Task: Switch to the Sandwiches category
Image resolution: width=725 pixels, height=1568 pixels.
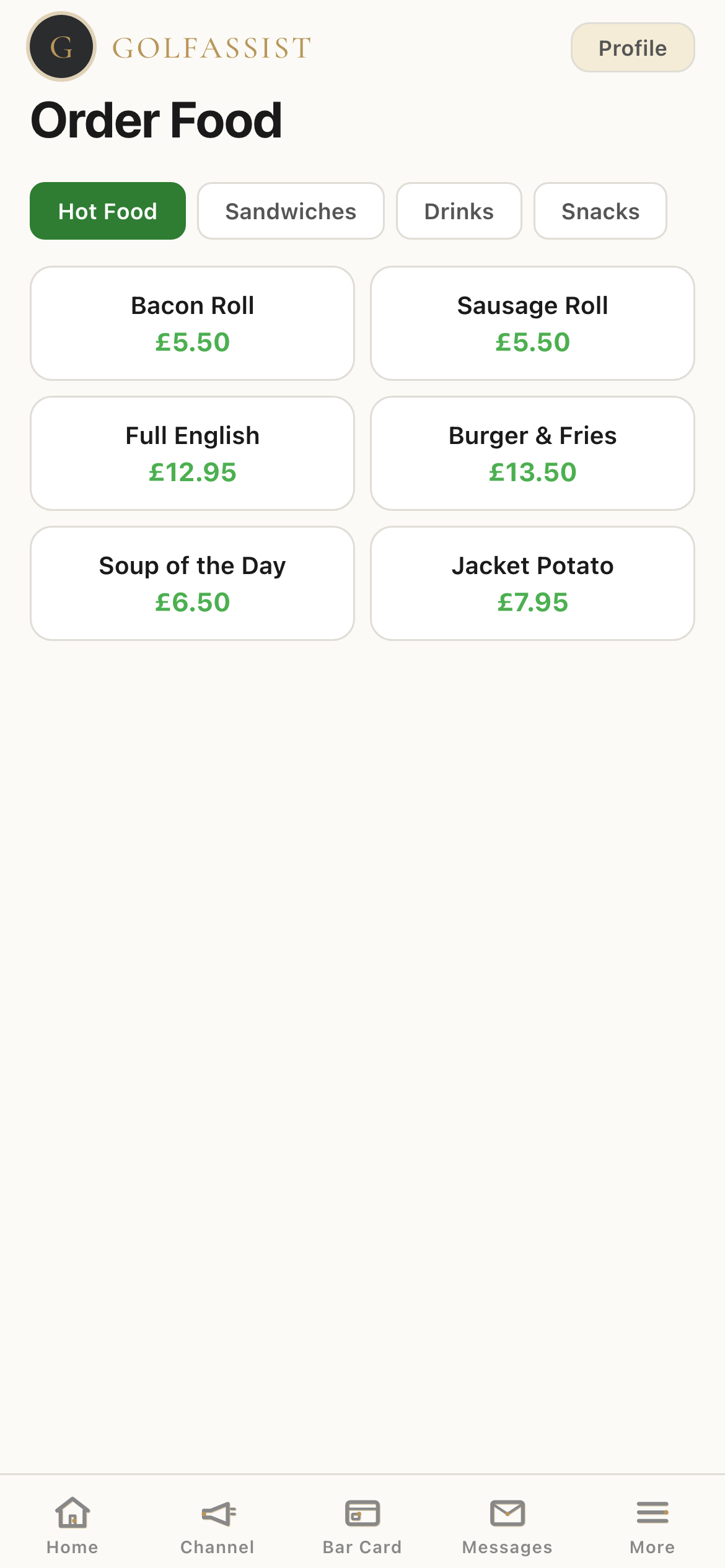Action: (x=291, y=211)
